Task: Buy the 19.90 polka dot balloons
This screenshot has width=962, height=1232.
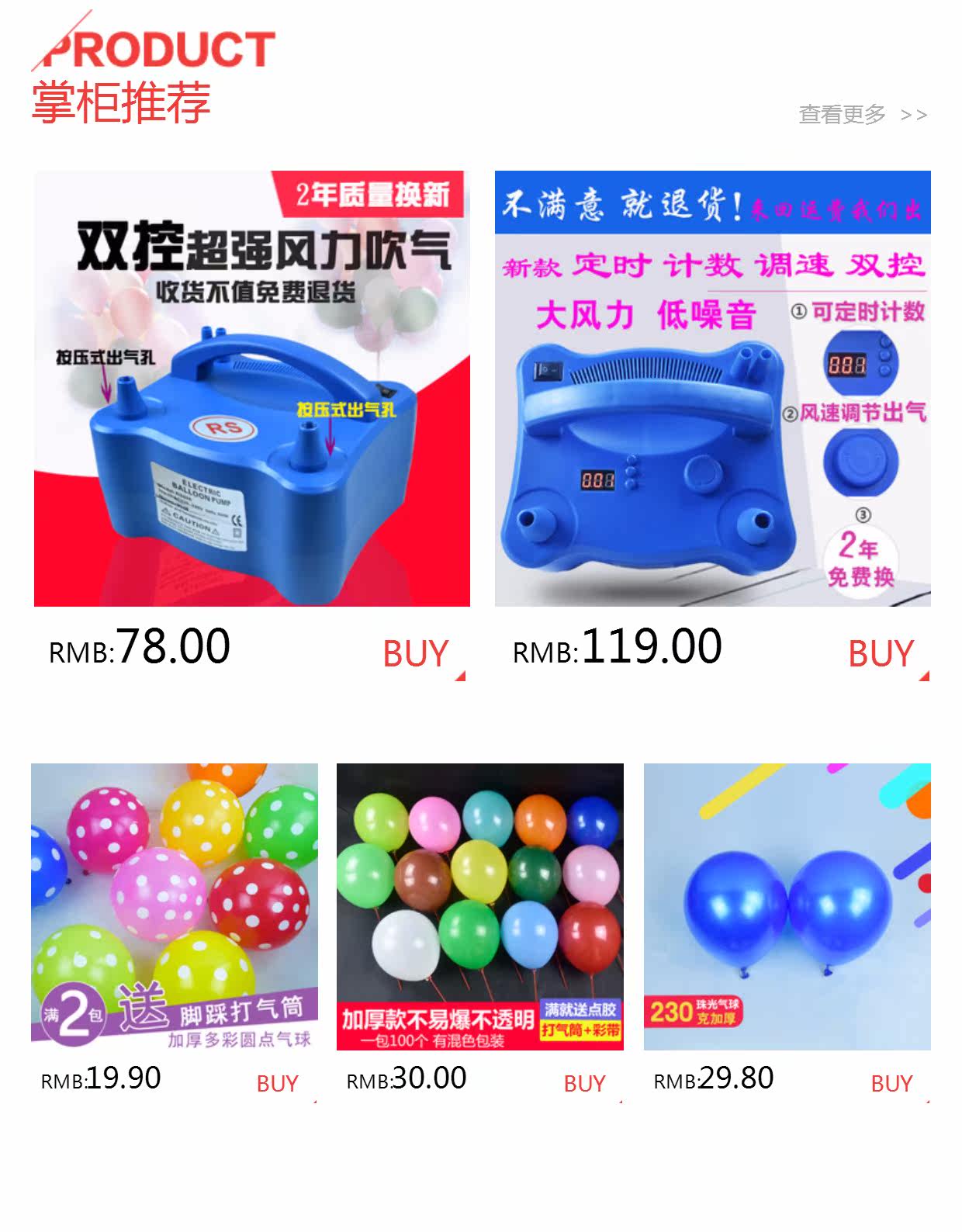Action: click(x=278, y=1083)
